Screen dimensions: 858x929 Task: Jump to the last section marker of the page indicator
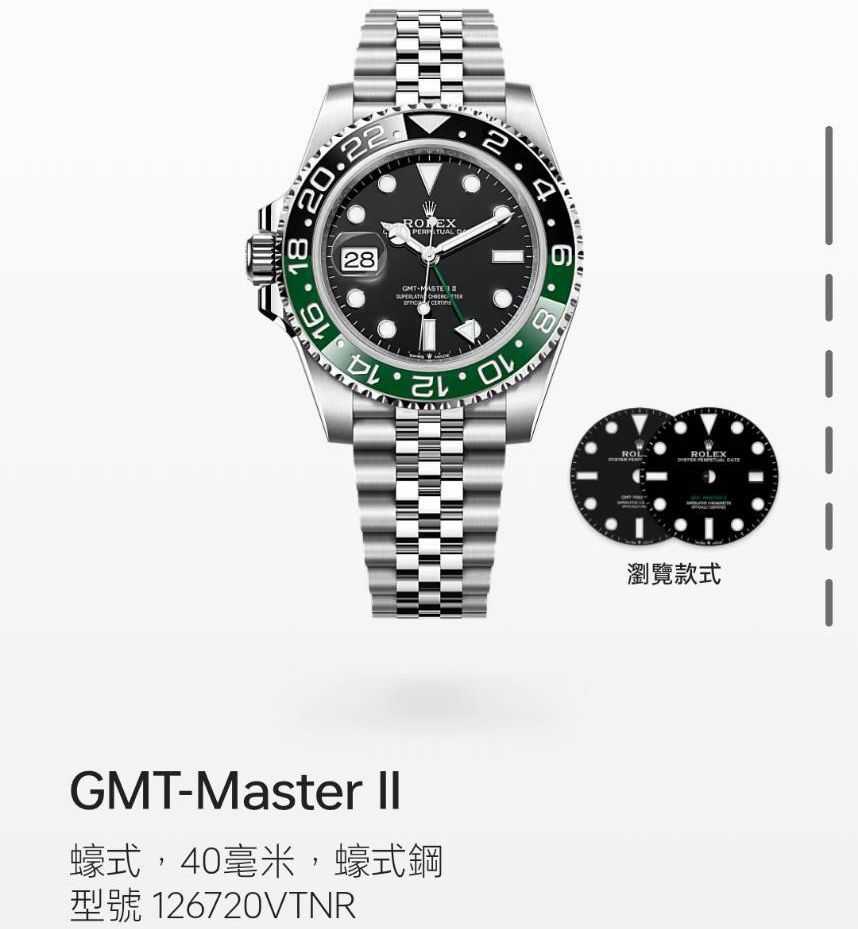[829, 602]
